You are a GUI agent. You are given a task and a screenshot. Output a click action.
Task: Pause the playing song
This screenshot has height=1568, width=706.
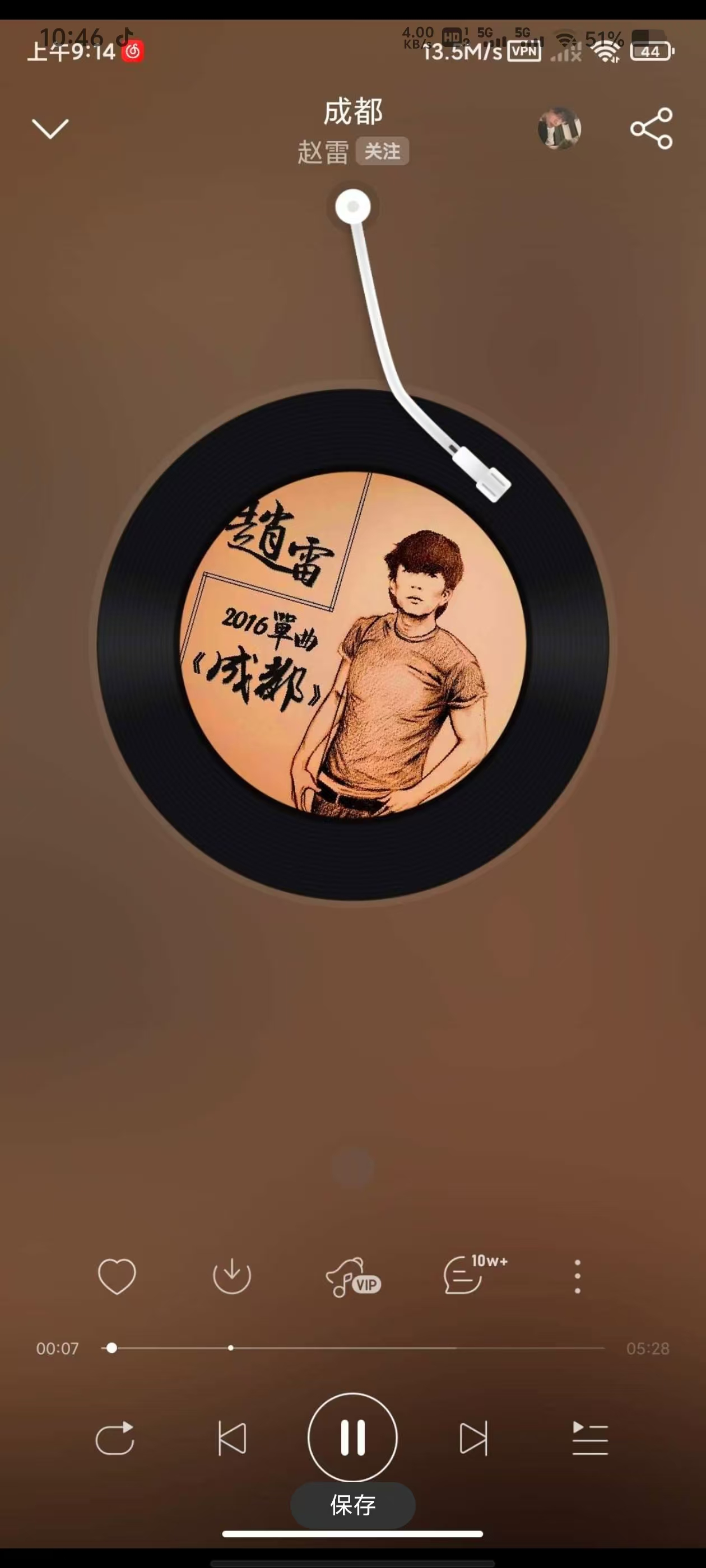(352, 1437)
